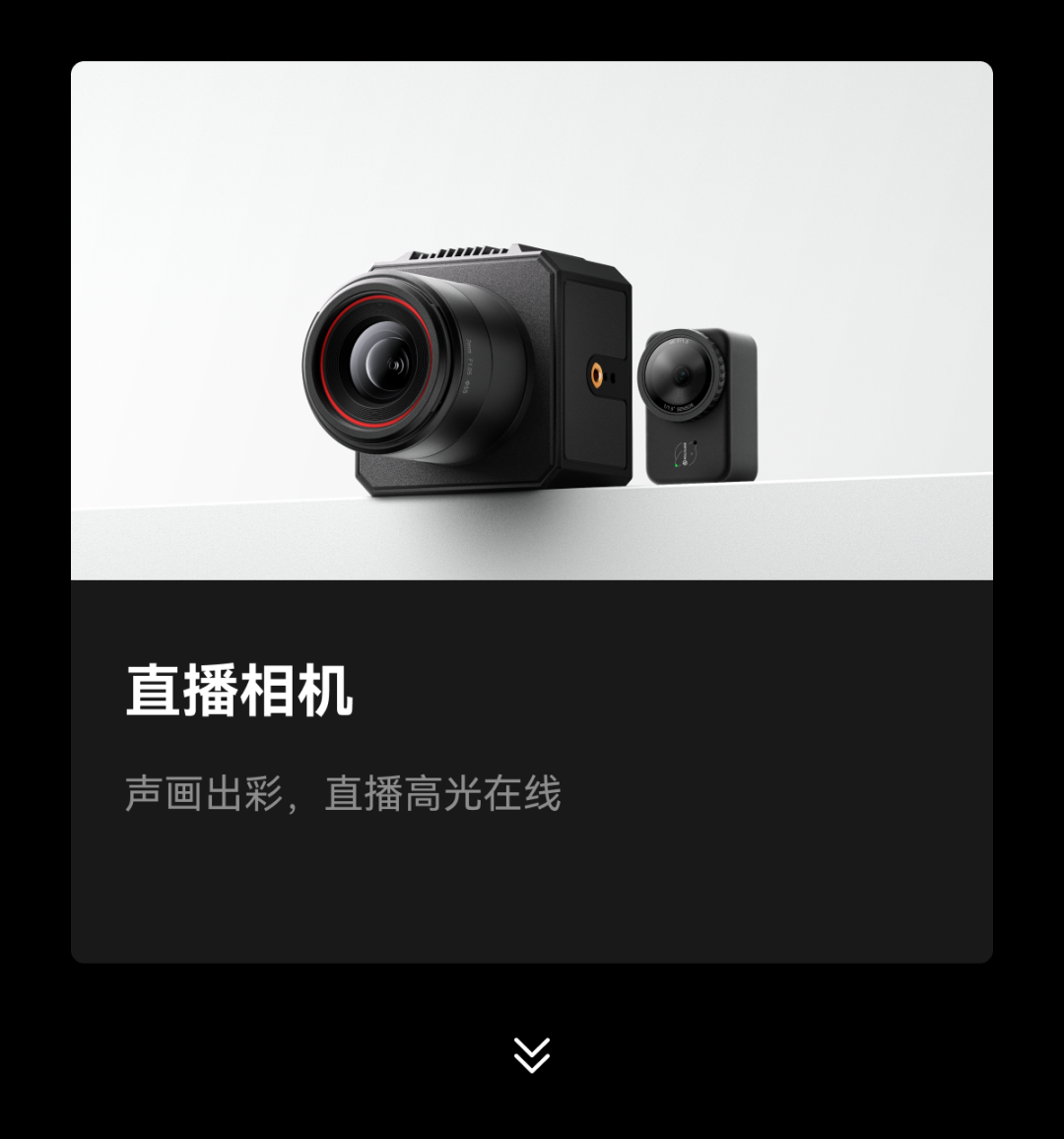
Task: Open the 直播相机 product card
Action: (x=532, y=512)
